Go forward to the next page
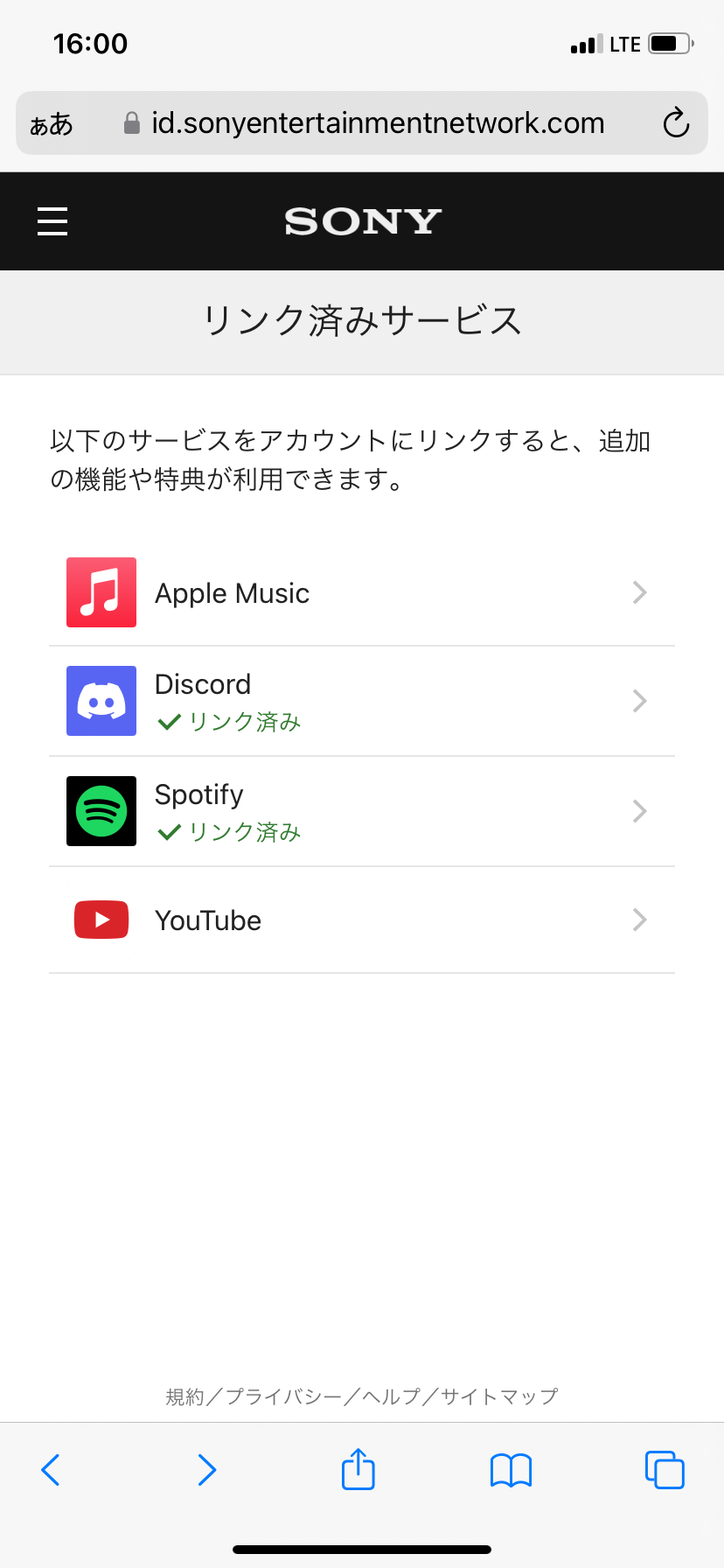 [206, 1470]
